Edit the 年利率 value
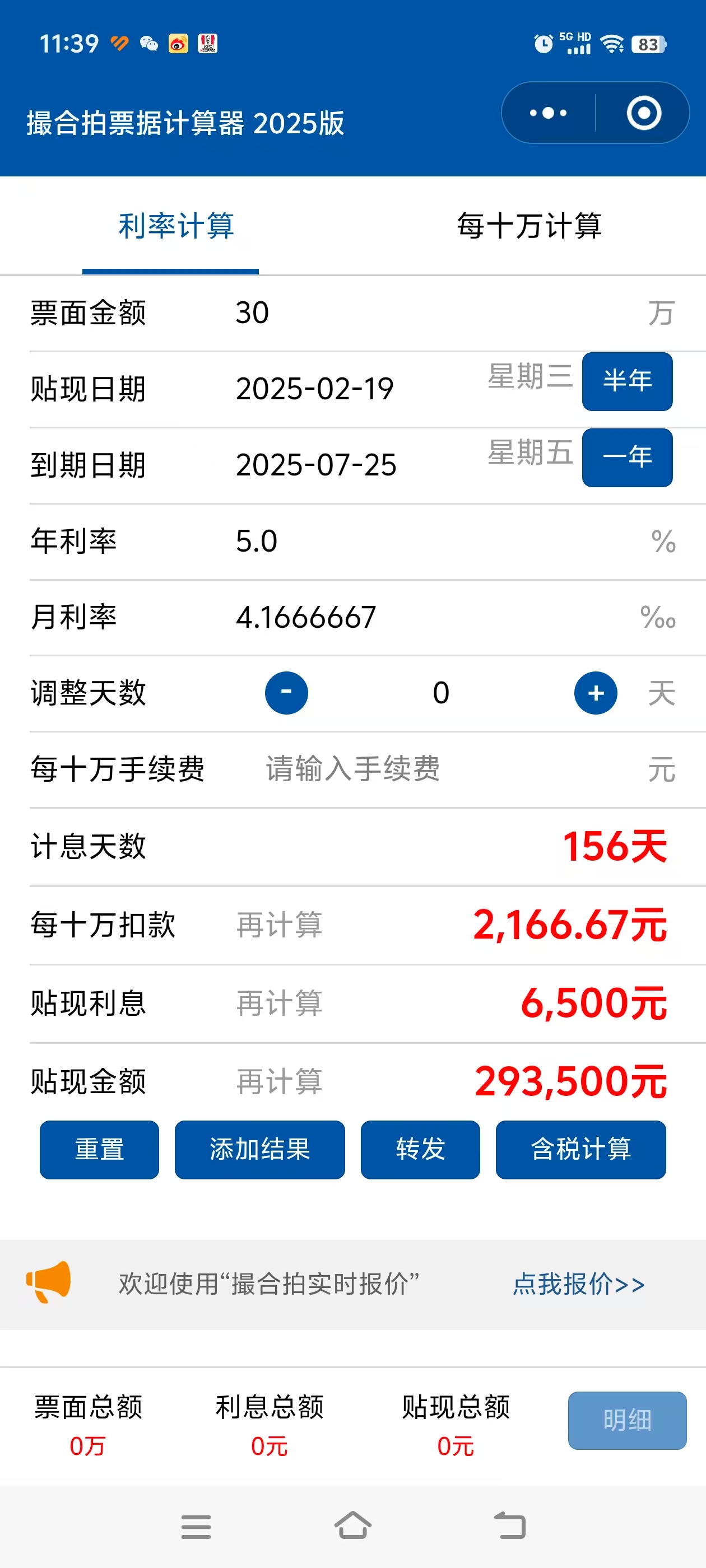 coord(426,541)
